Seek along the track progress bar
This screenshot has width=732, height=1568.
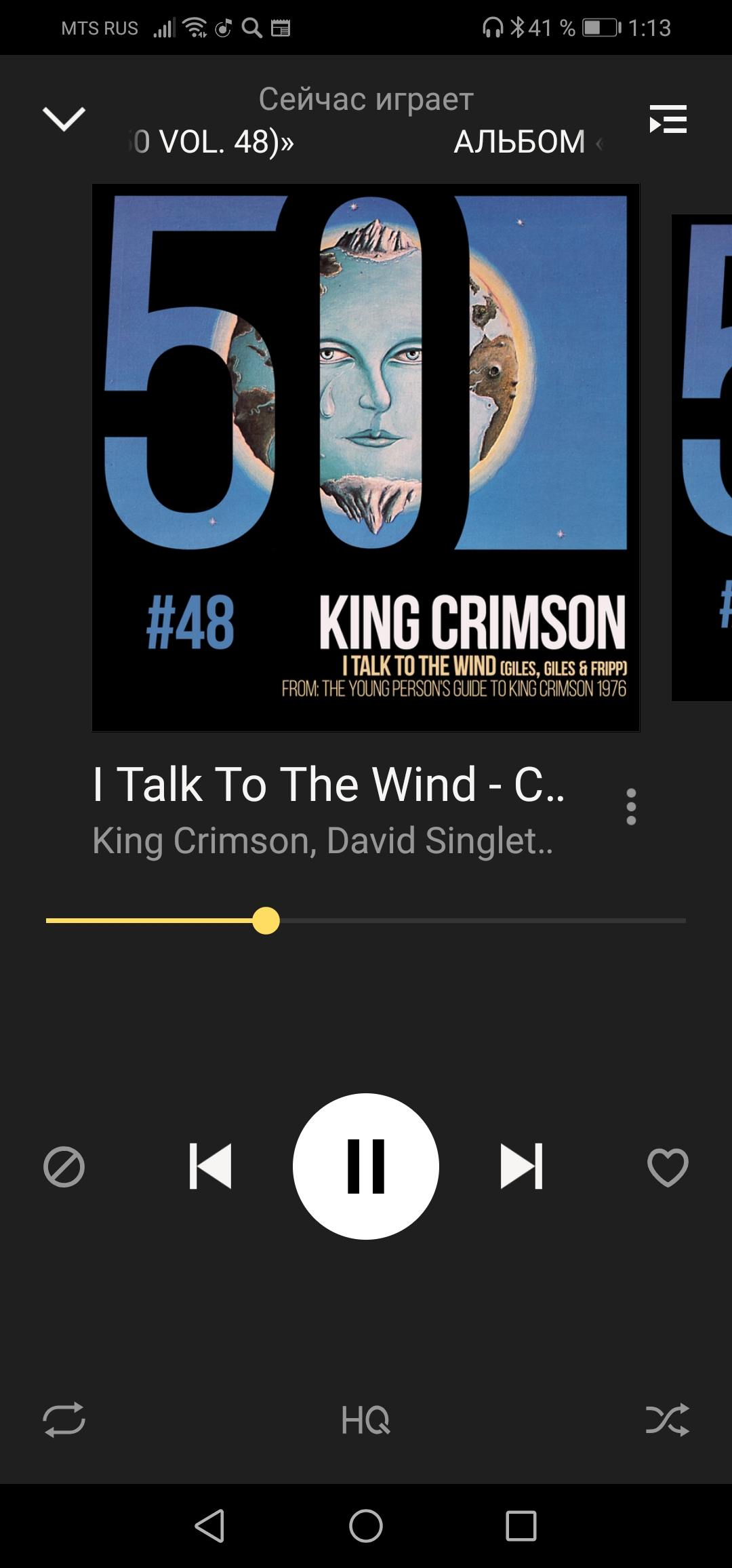tap(474, 920)
